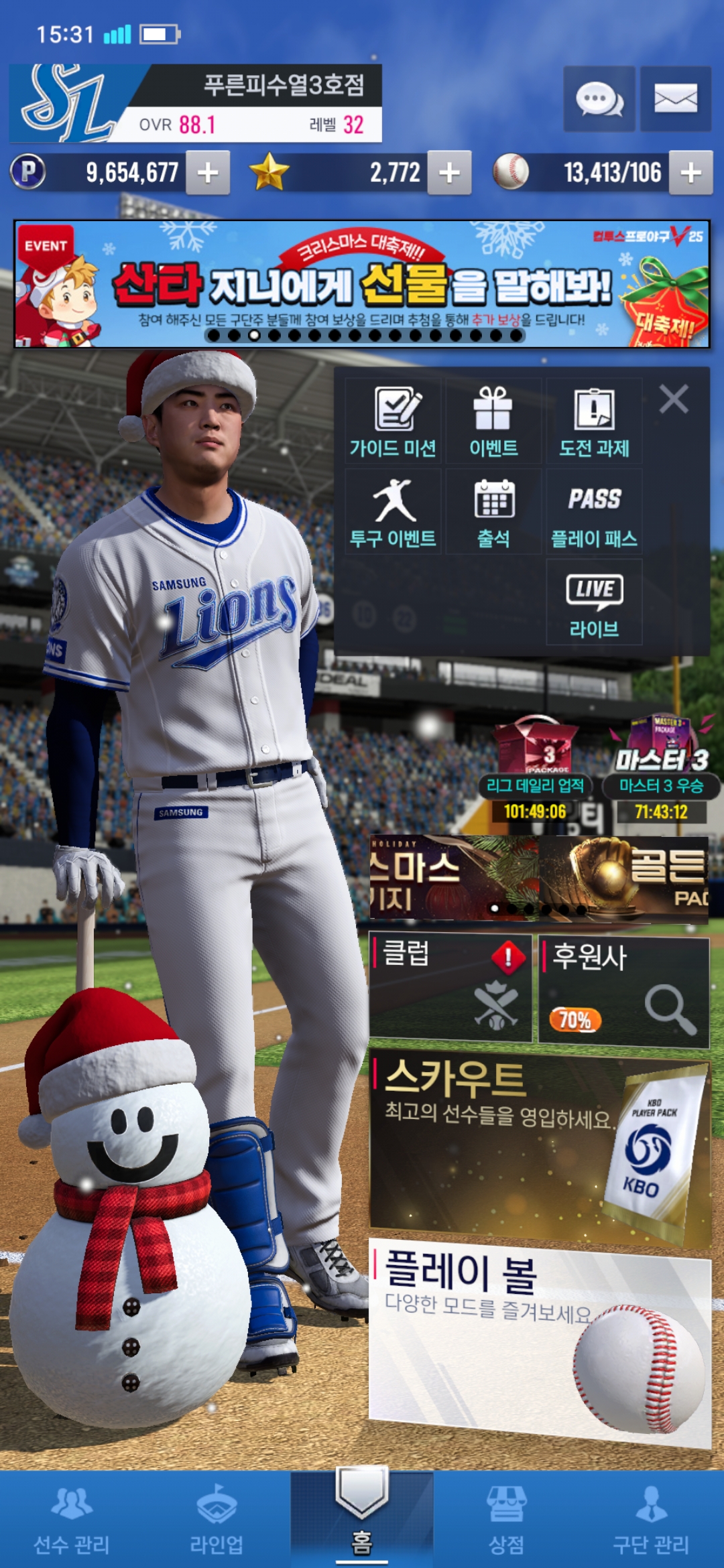Open the 클럽 card
This screenshot has width=724, height=1568.
point(450,988)
